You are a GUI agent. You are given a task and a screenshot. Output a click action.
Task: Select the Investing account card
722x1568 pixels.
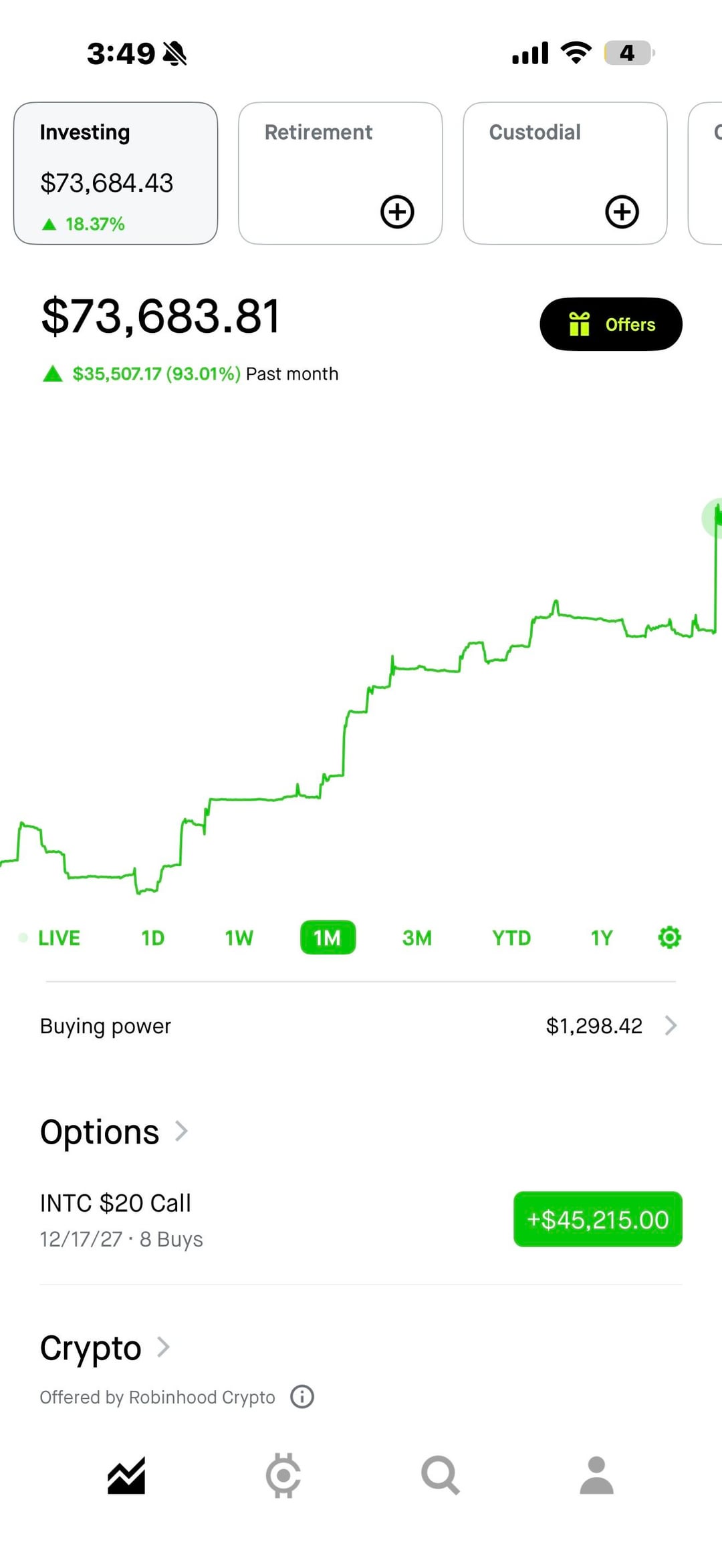pos(116,173)
